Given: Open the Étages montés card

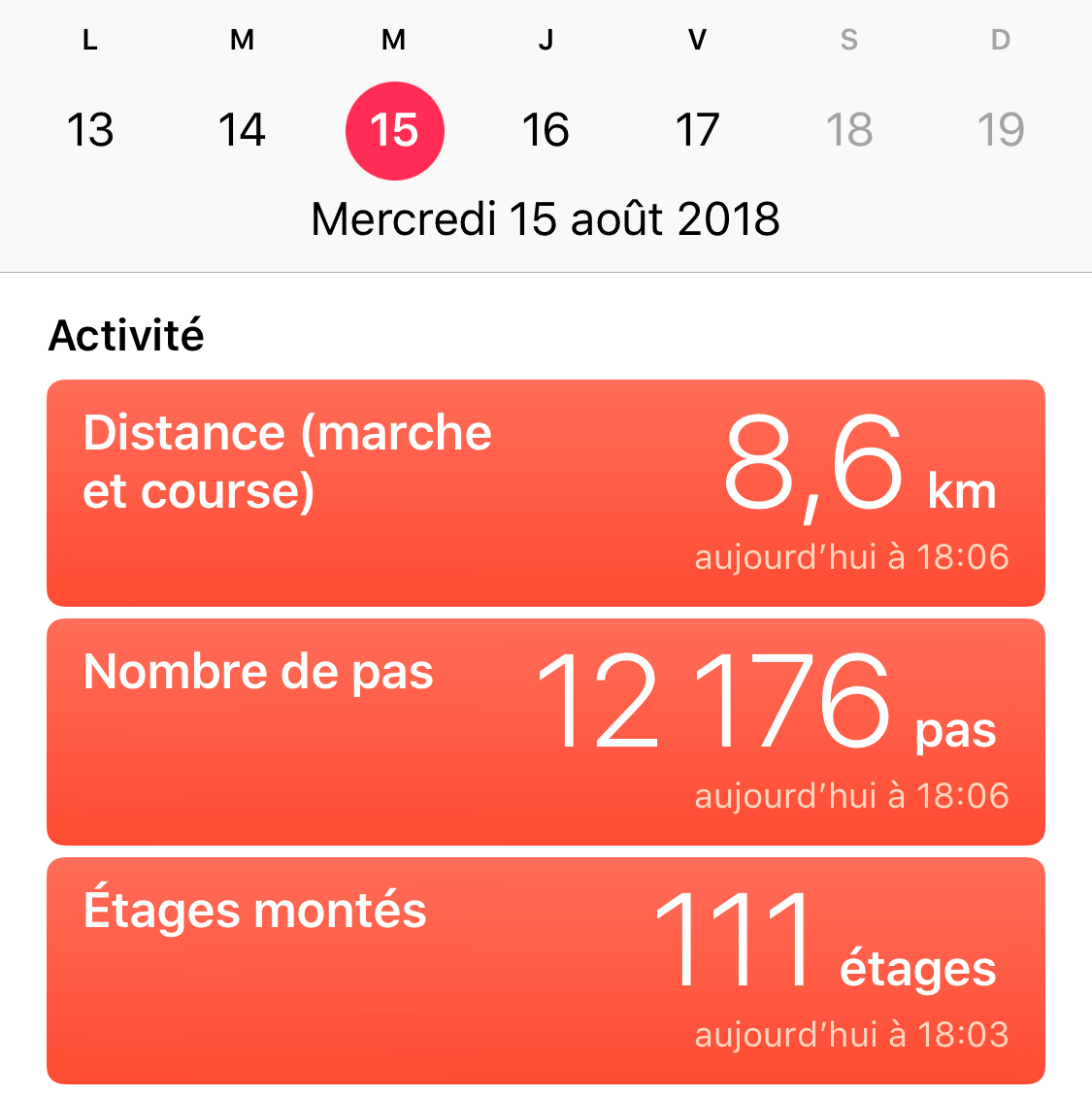Looking at the screenshot, I should [546, 970].
